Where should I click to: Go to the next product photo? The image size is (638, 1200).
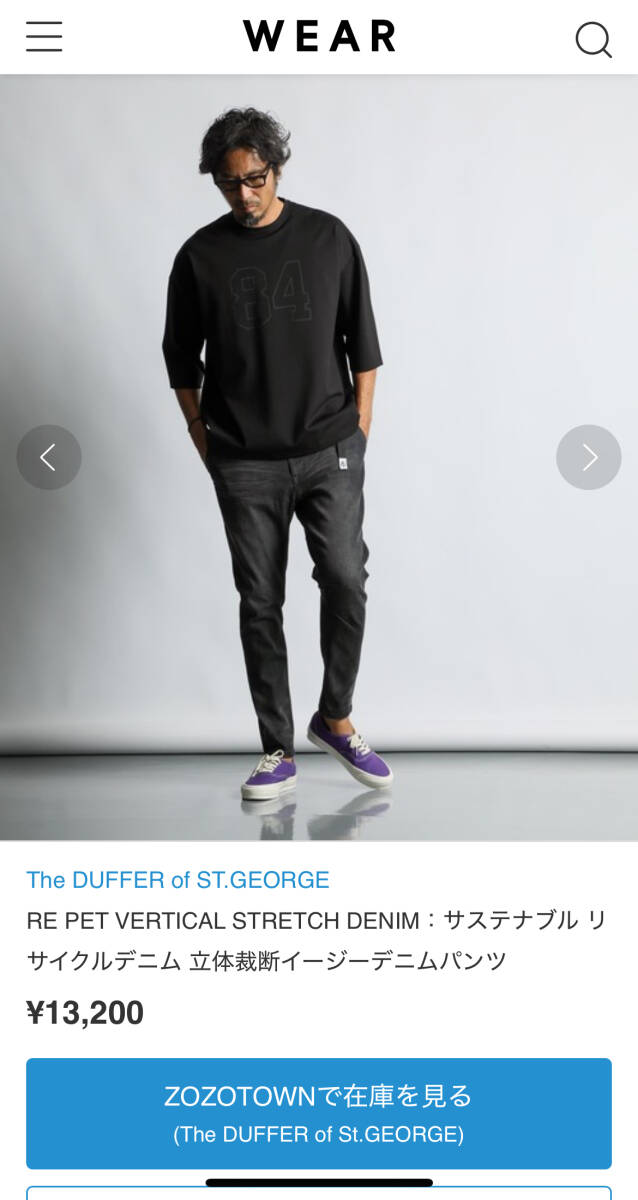[x=589, y=457]
